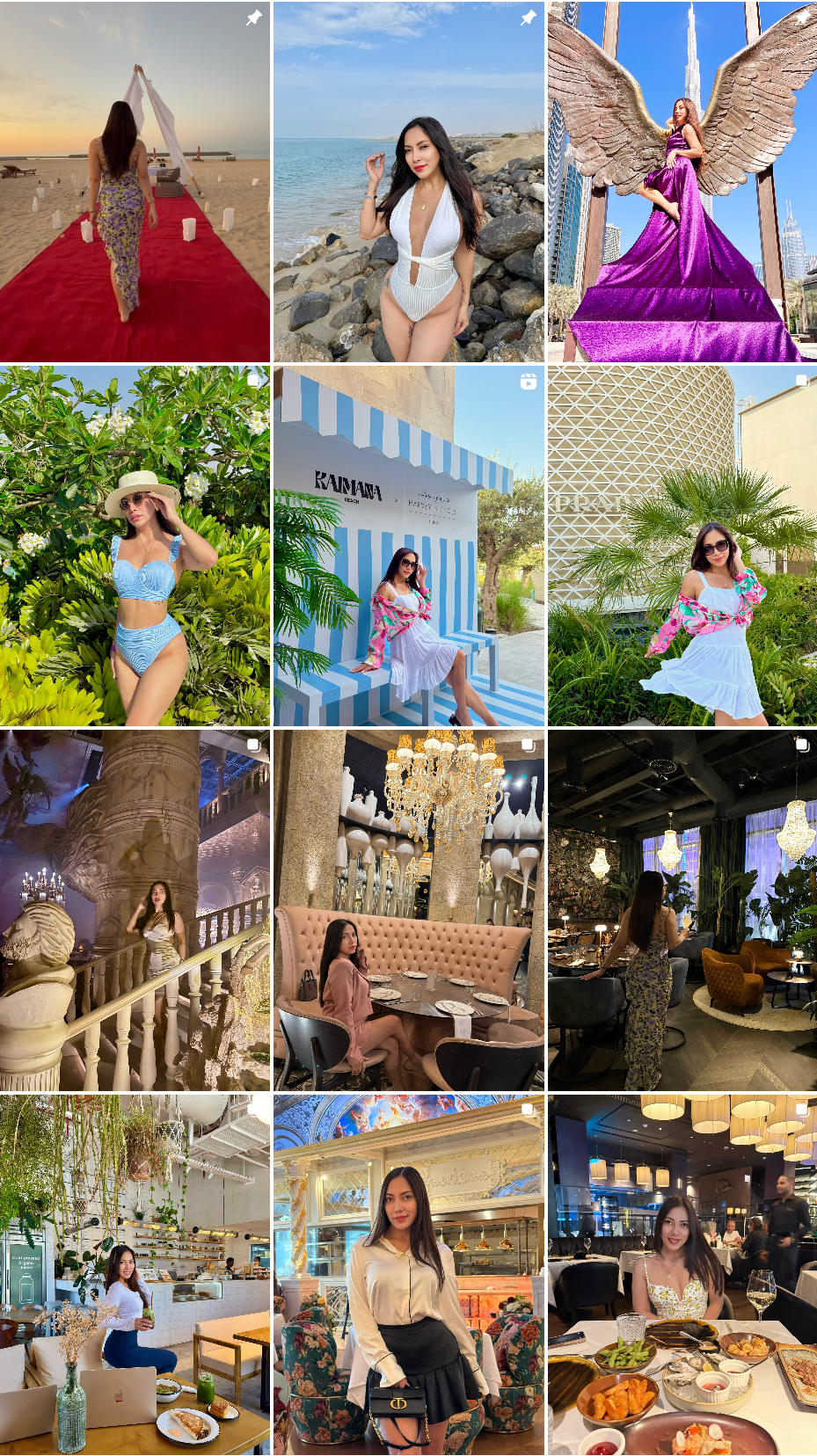Open the pinned white swimsuit on rocks post
The height and width of the screenshot is (1456, 817).
pyautogui.click(x=408, y=182)
